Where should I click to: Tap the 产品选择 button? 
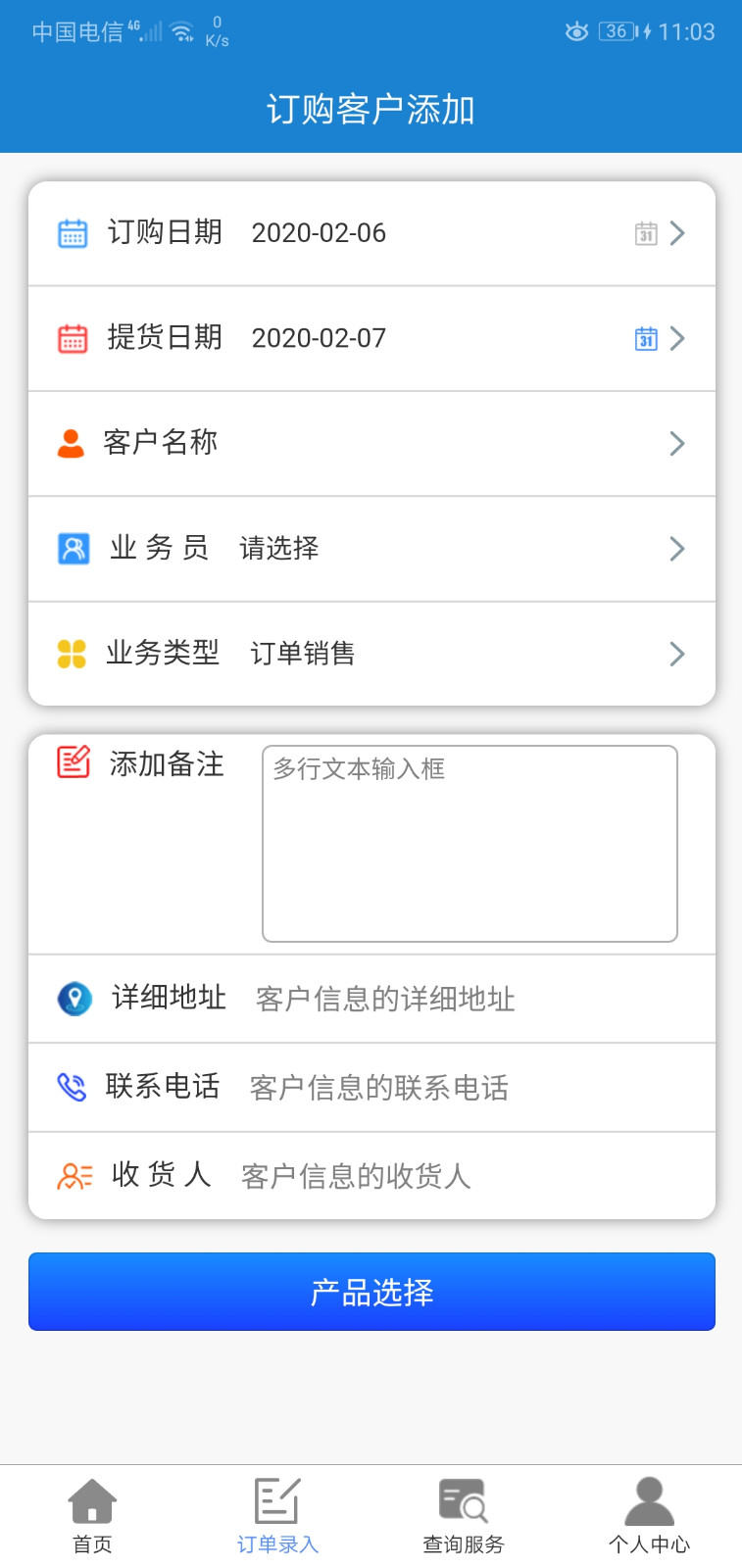(371, 1292)
